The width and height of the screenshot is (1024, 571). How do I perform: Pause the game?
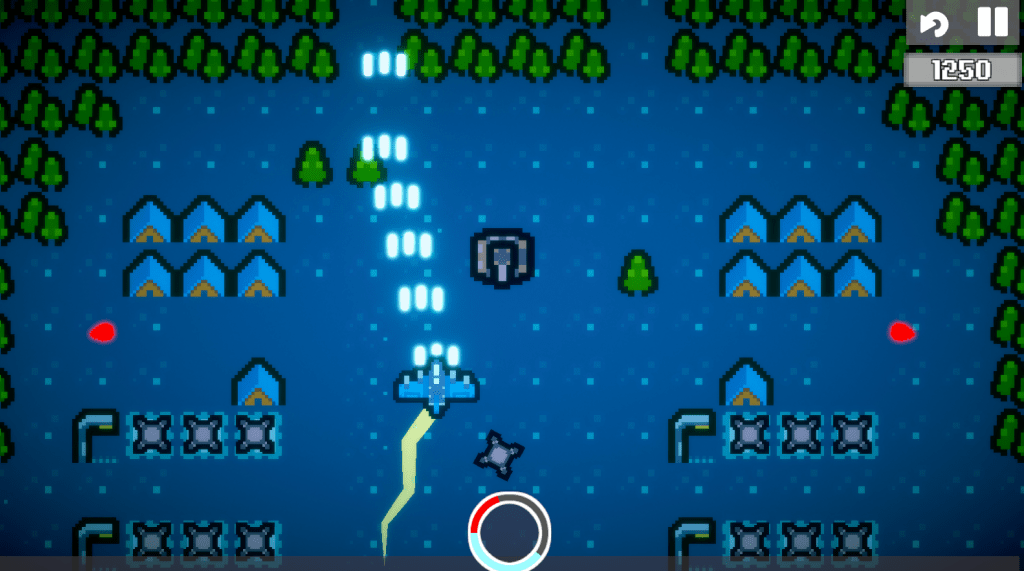992,23
